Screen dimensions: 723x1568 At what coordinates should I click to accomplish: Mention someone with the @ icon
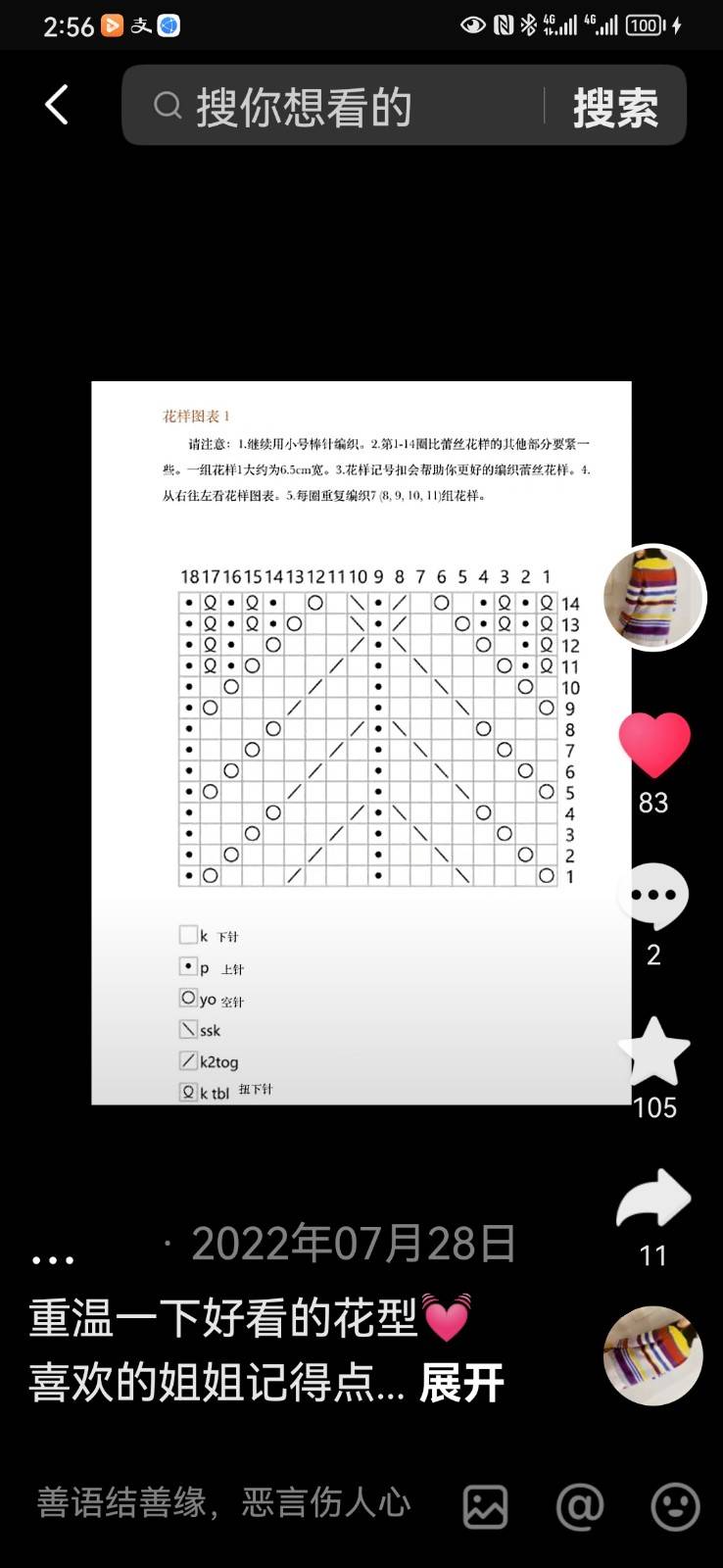pos(580,1506)
